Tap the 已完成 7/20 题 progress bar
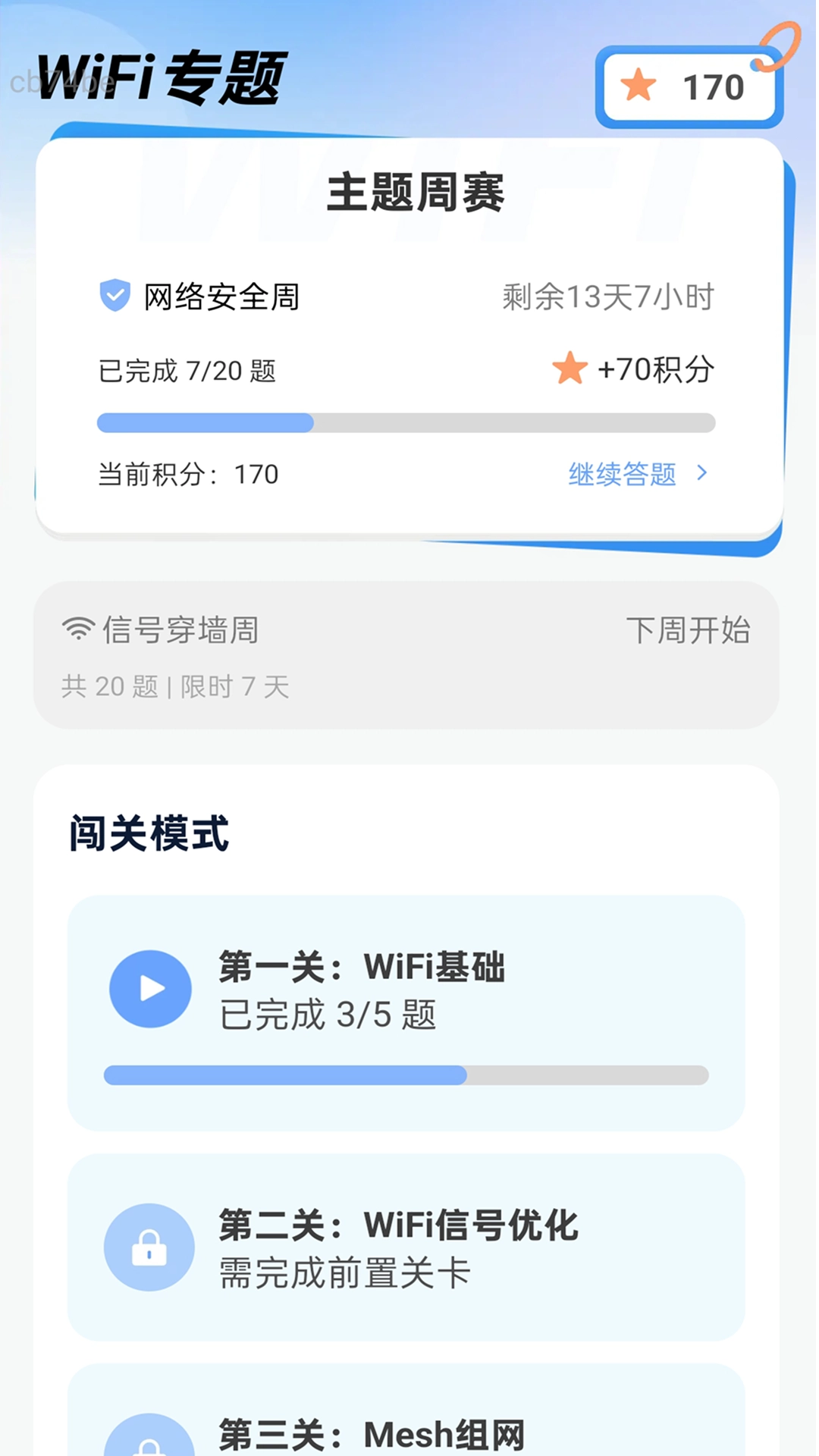The image size is (819, 1456). 406,424
